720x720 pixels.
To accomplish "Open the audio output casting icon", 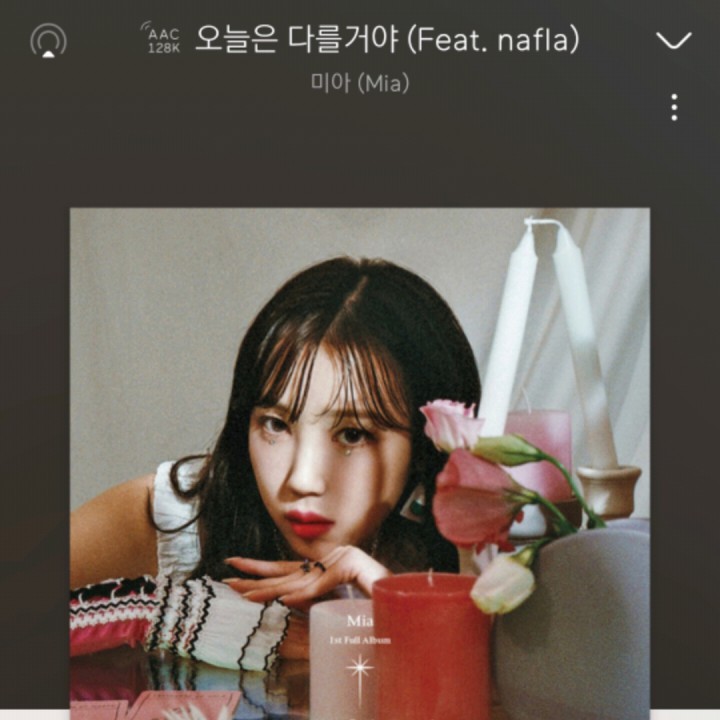I will click(x=48, y=40).
